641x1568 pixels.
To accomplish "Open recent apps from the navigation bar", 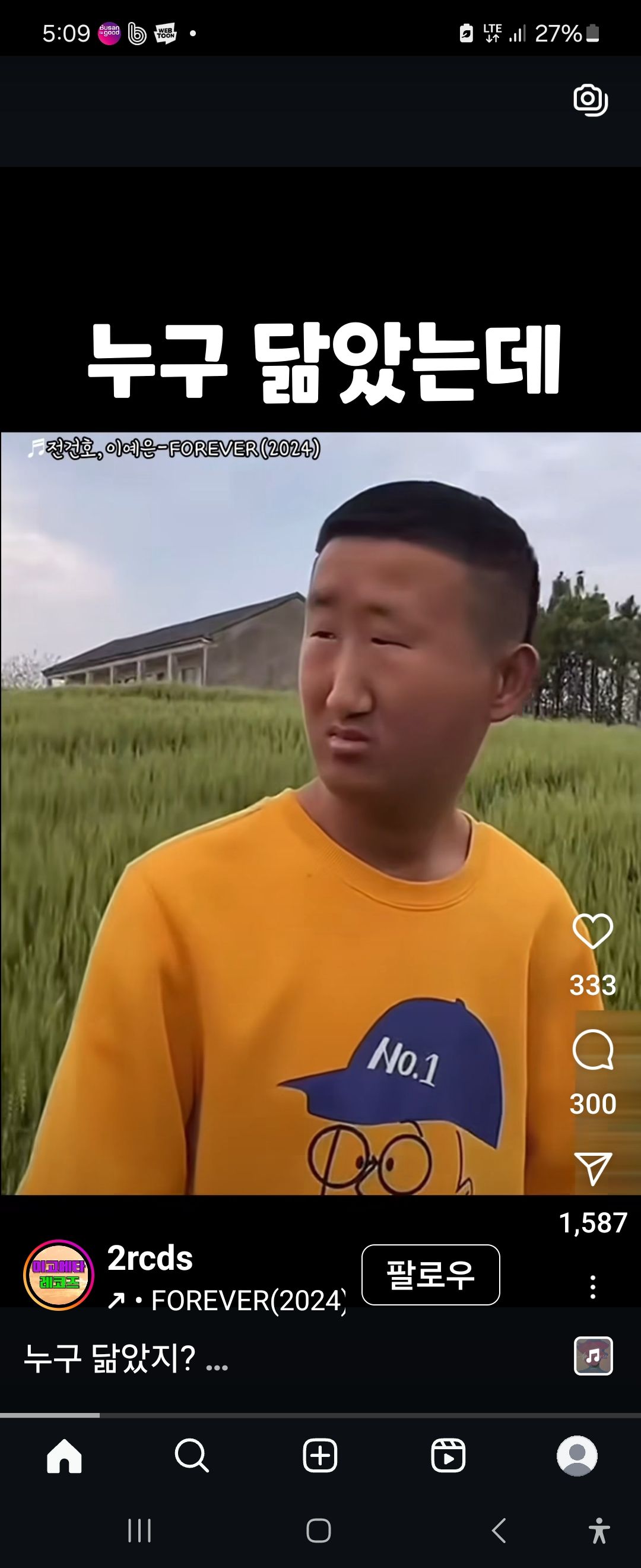I will point(139,1529).
